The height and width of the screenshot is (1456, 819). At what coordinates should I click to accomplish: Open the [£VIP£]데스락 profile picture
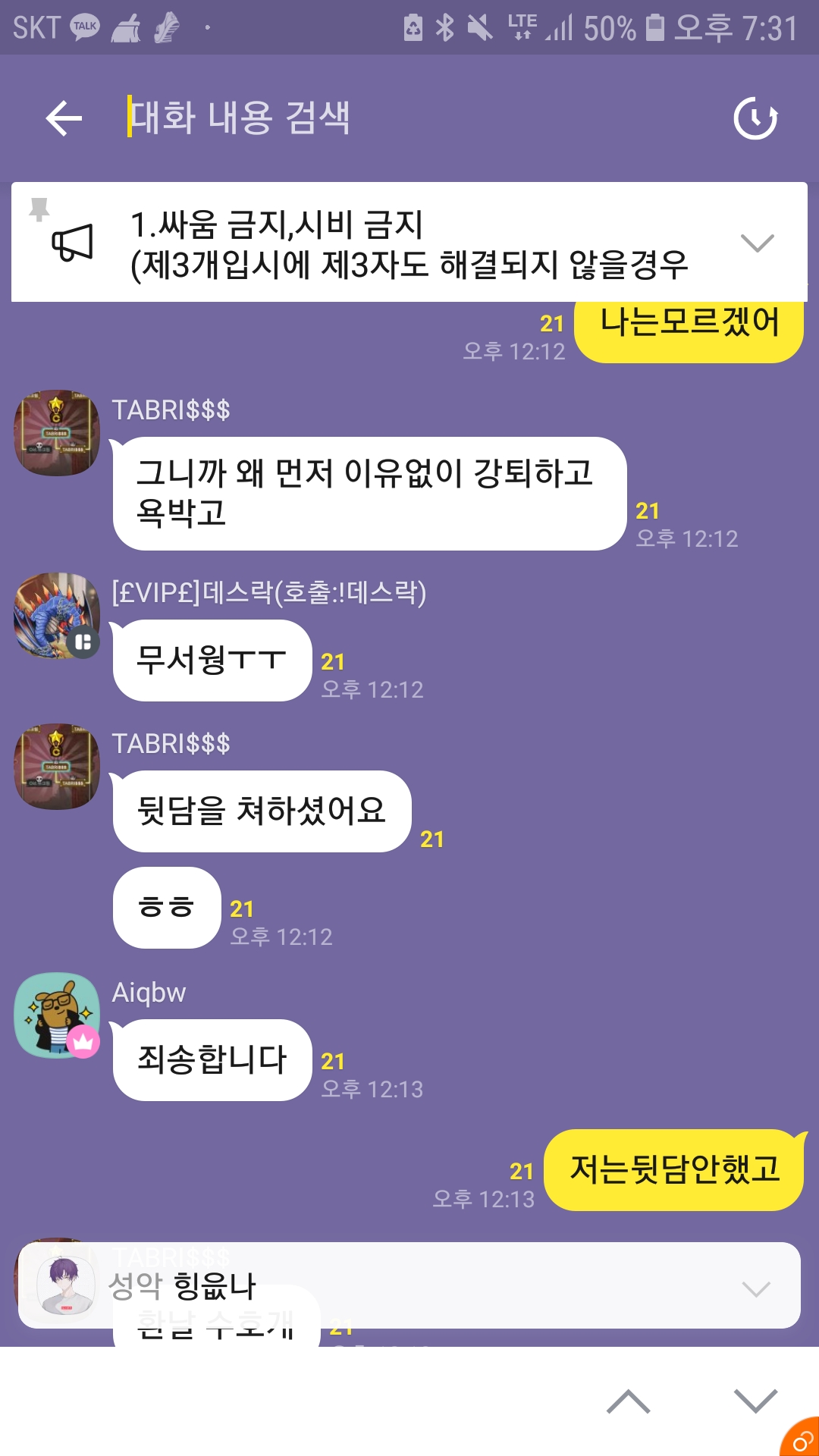click(x=57, y=615)
